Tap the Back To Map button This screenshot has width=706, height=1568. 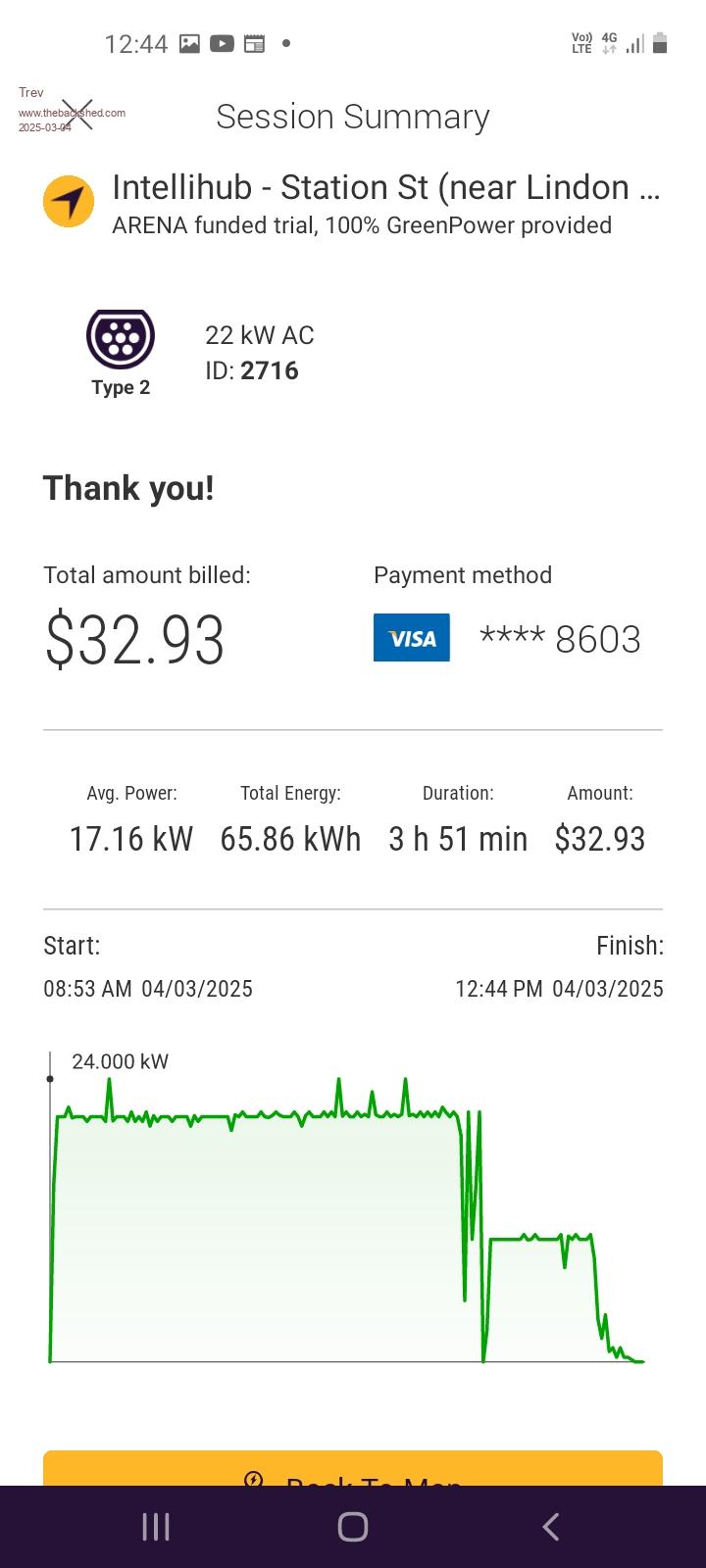353,1469
